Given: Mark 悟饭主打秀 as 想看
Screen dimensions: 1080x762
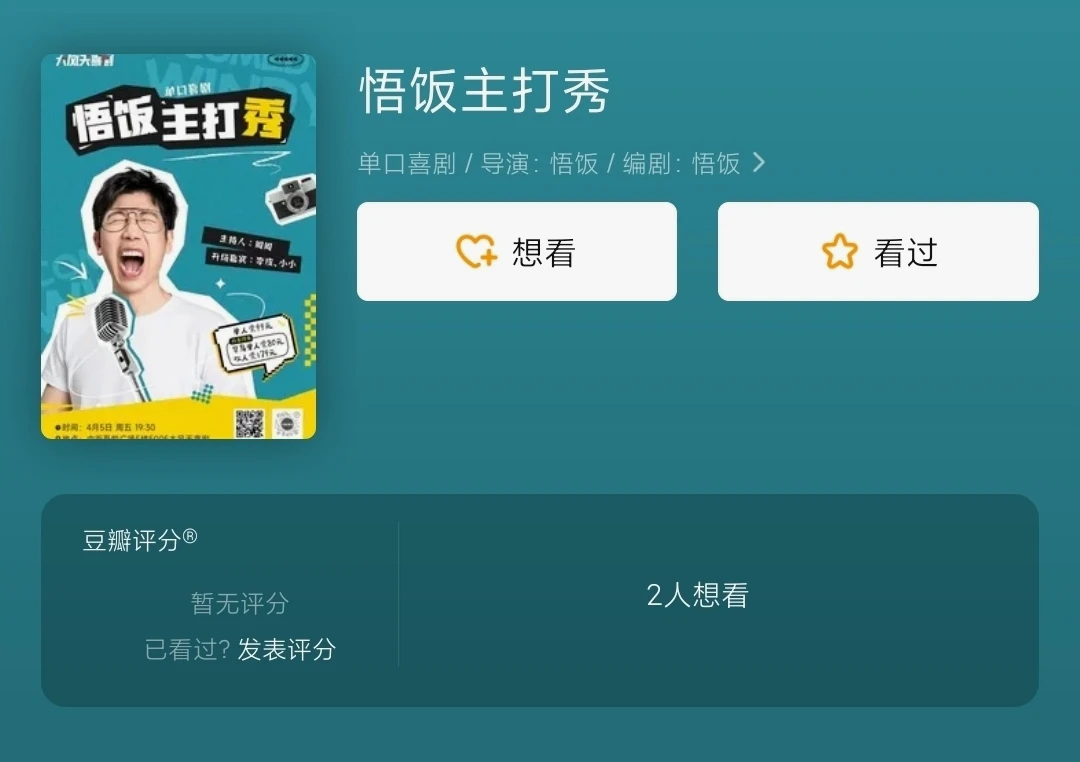Looking at the screenshot, I should click(x=516, y=251).
